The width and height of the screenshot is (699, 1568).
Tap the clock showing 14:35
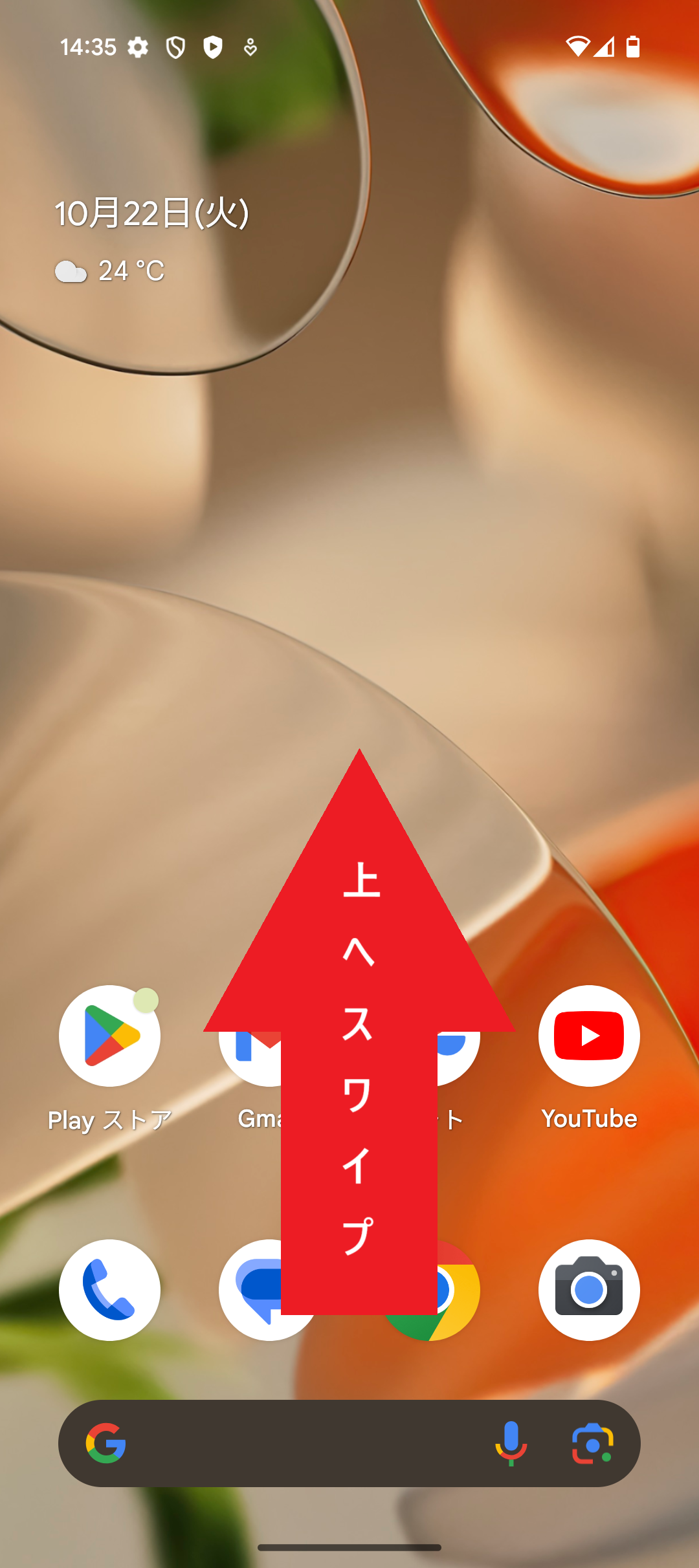pos(90,46)
